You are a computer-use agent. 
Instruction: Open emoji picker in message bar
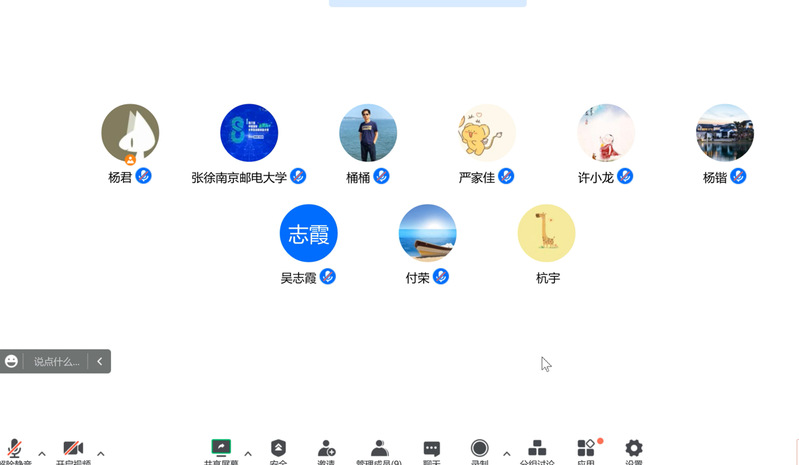12,362
